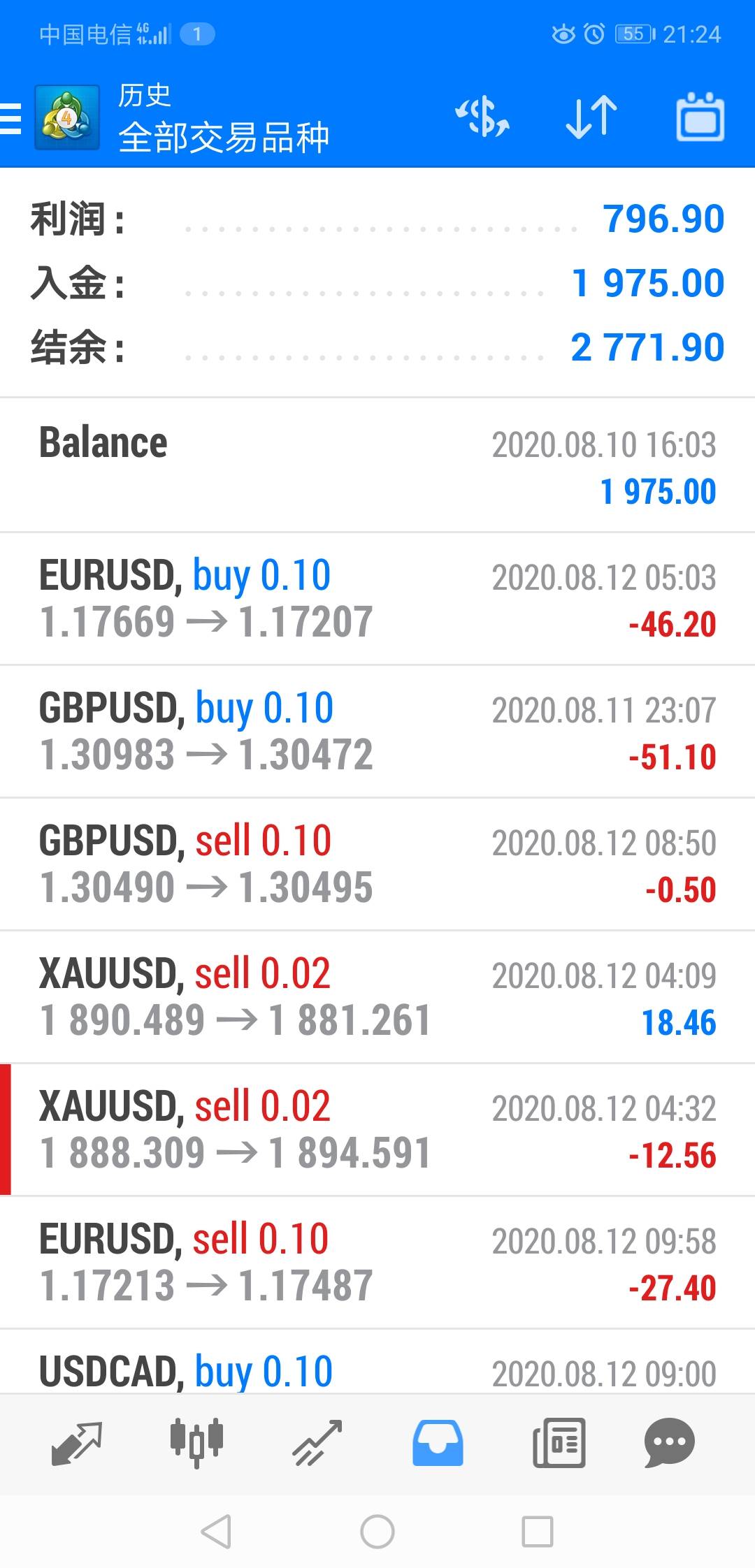Image resolution: width=755 pixels, height=1568 pixels.
Task: Open the calendar date range picker
Action: coord(700,117)
